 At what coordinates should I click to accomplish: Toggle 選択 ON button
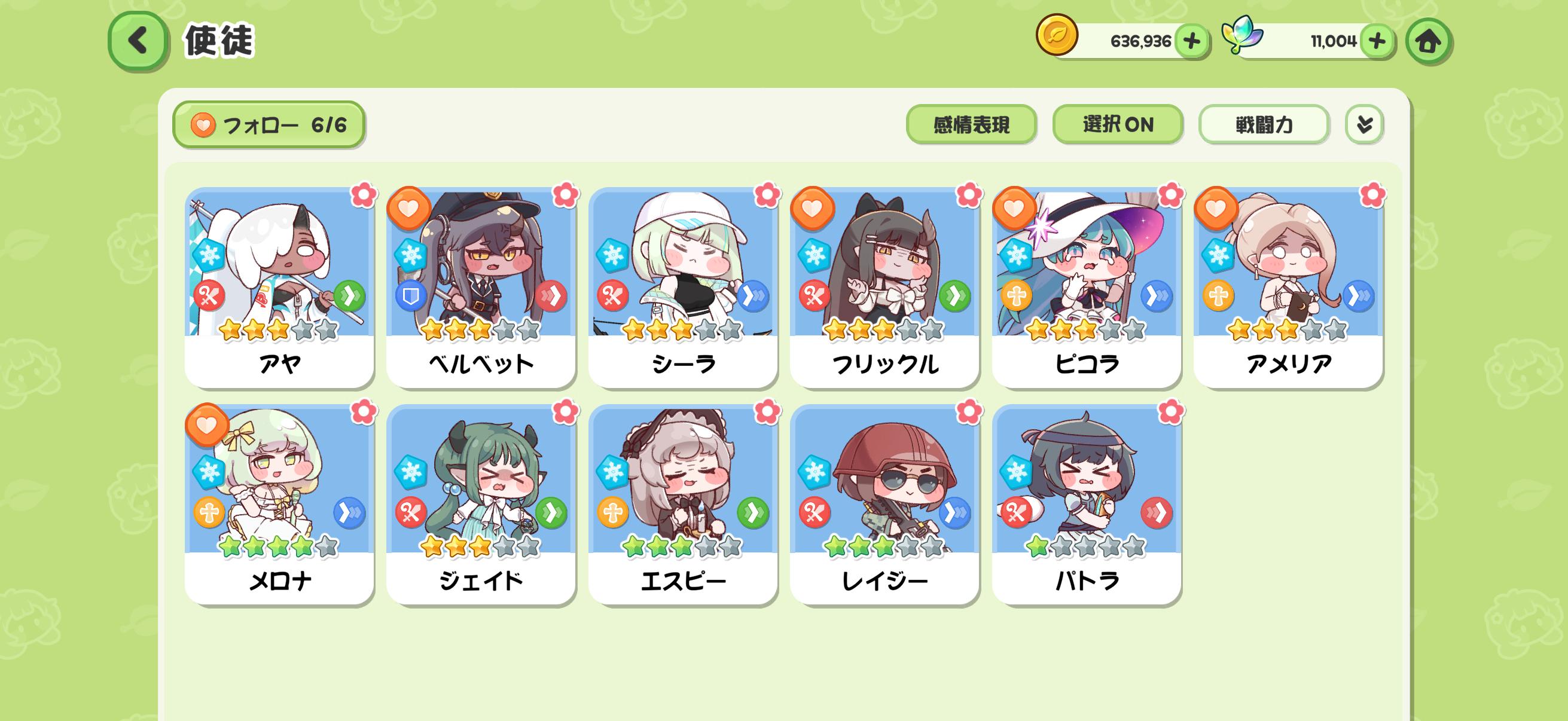[1117, 125]
